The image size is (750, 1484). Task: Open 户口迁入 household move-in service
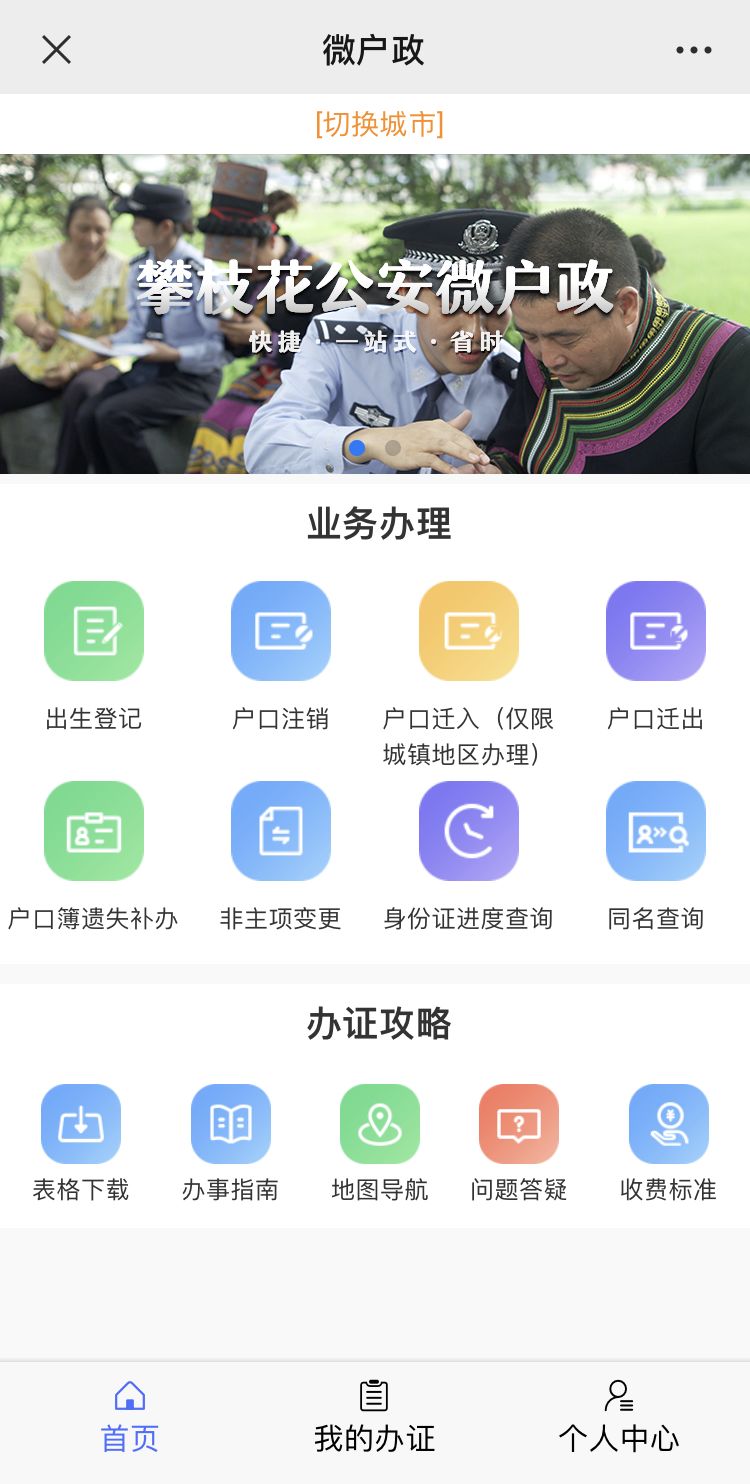(x=468, y=630)
